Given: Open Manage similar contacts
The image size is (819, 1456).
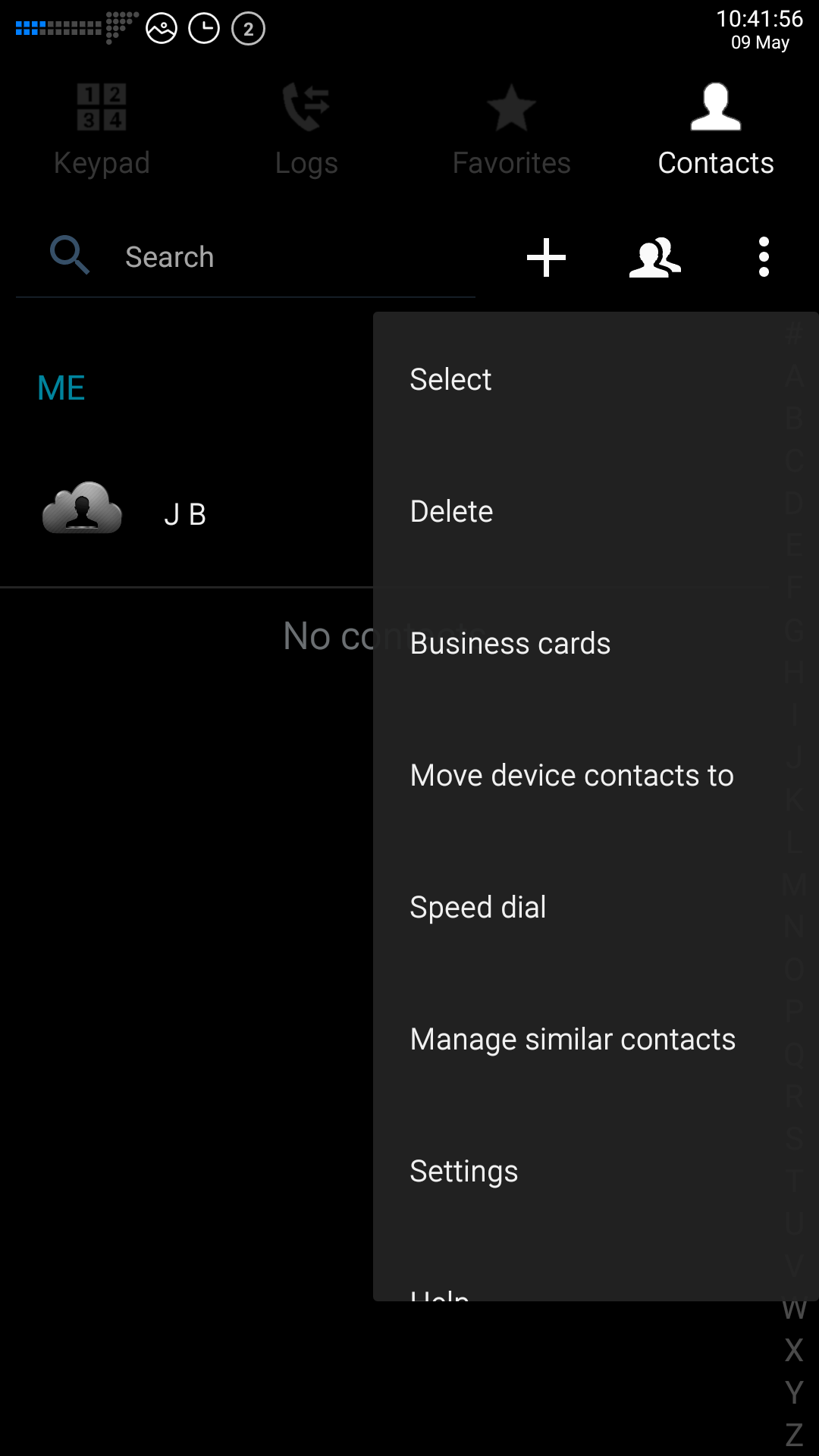Looking at the screenshot, I should pos(573,1039).
